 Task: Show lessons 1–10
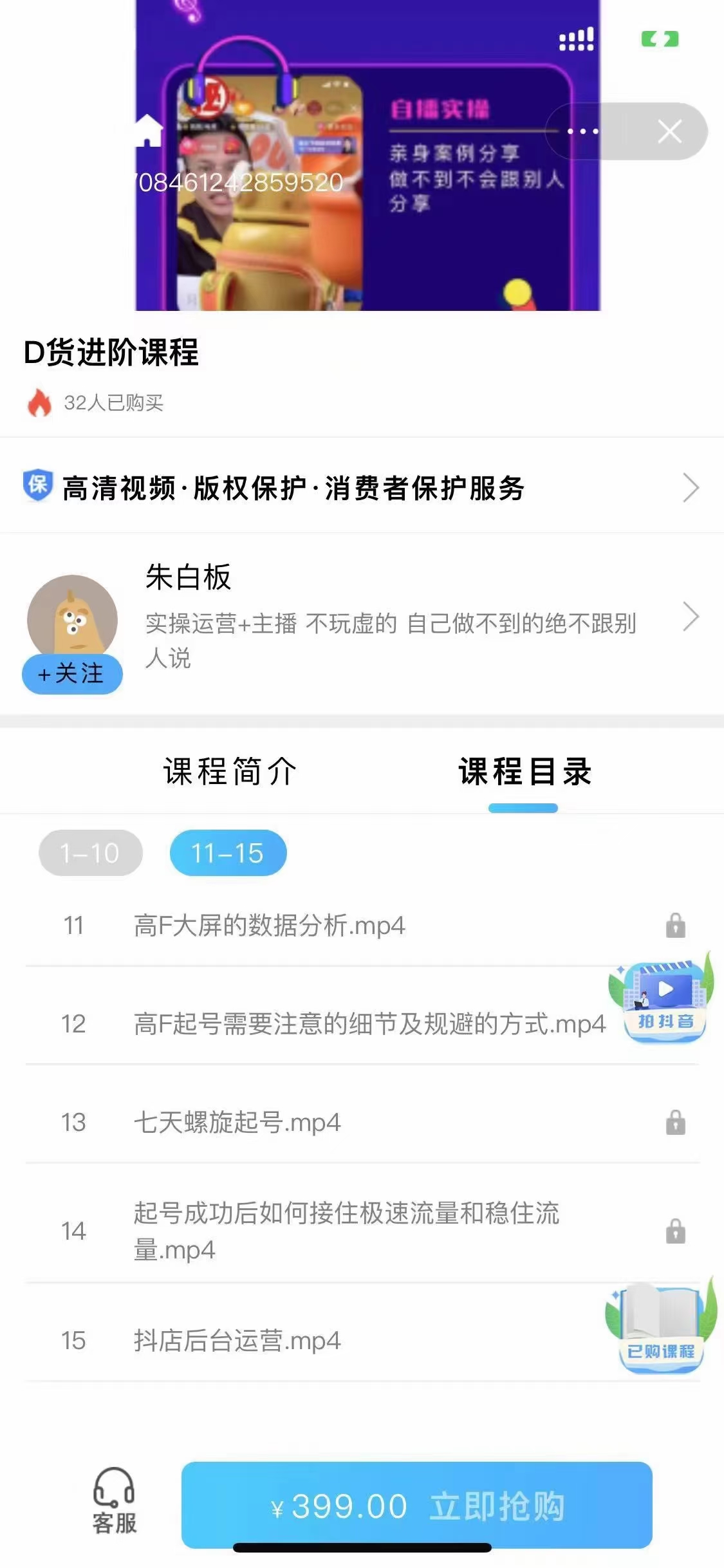pyautogui.click(x=90, y=854)
